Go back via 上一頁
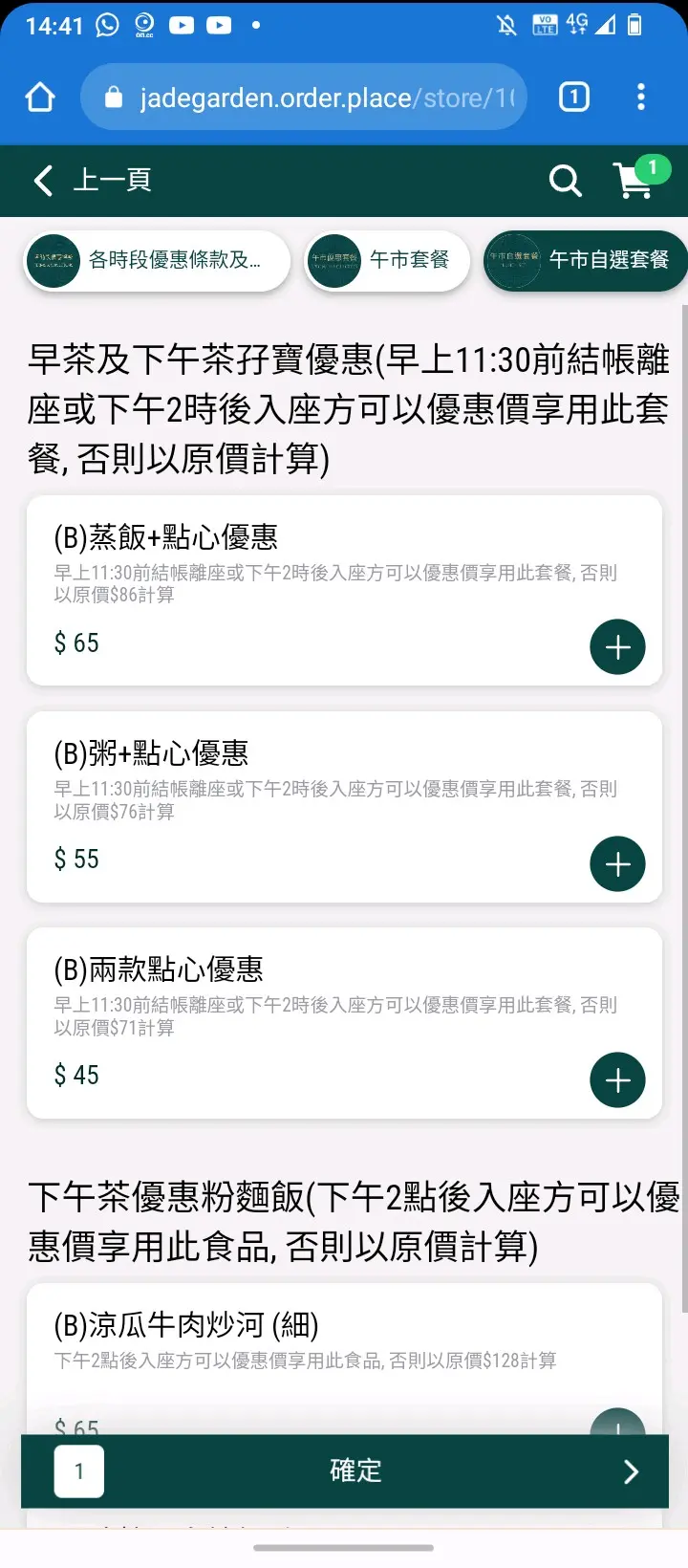Viewport: 688px width, 1568px height. click(x=93, y=180)
